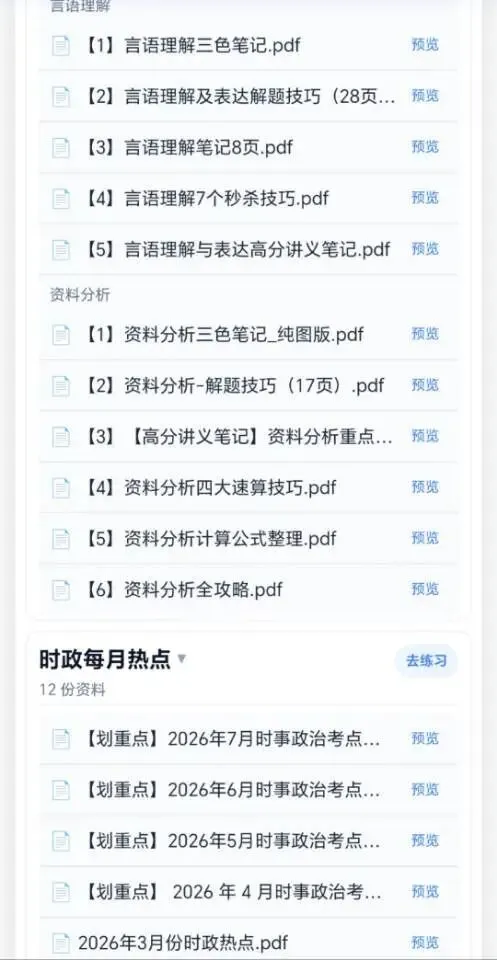This screenshot has width=497, height=960.
Task: Preview 资料分析全攻略.pdf
Action: pyautogui.click(x=425, y=590)
